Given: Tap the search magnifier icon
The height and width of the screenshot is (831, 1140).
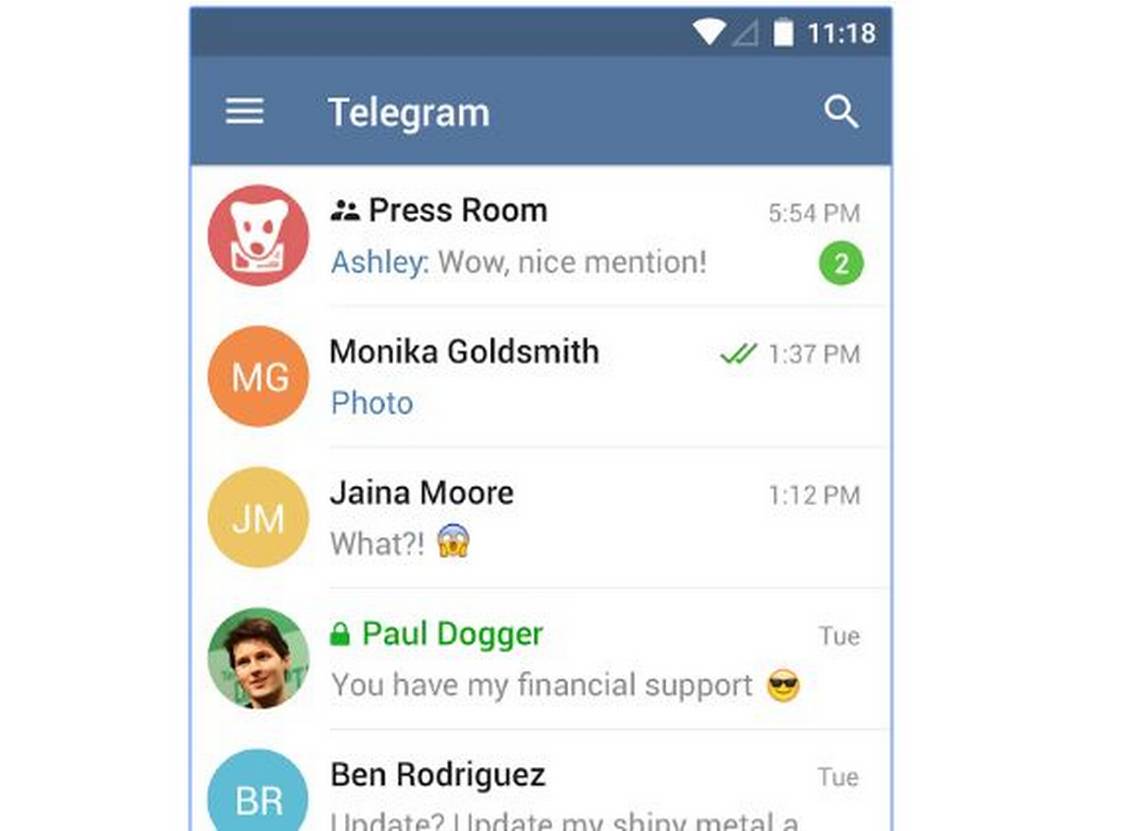Looking at the screenshot, I should 841,112.
